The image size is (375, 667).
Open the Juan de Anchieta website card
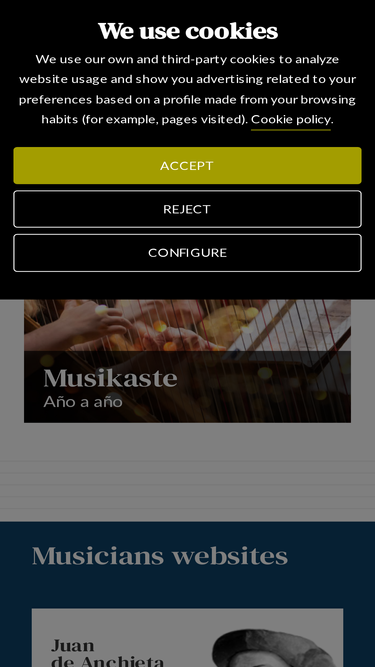[187, 638]
